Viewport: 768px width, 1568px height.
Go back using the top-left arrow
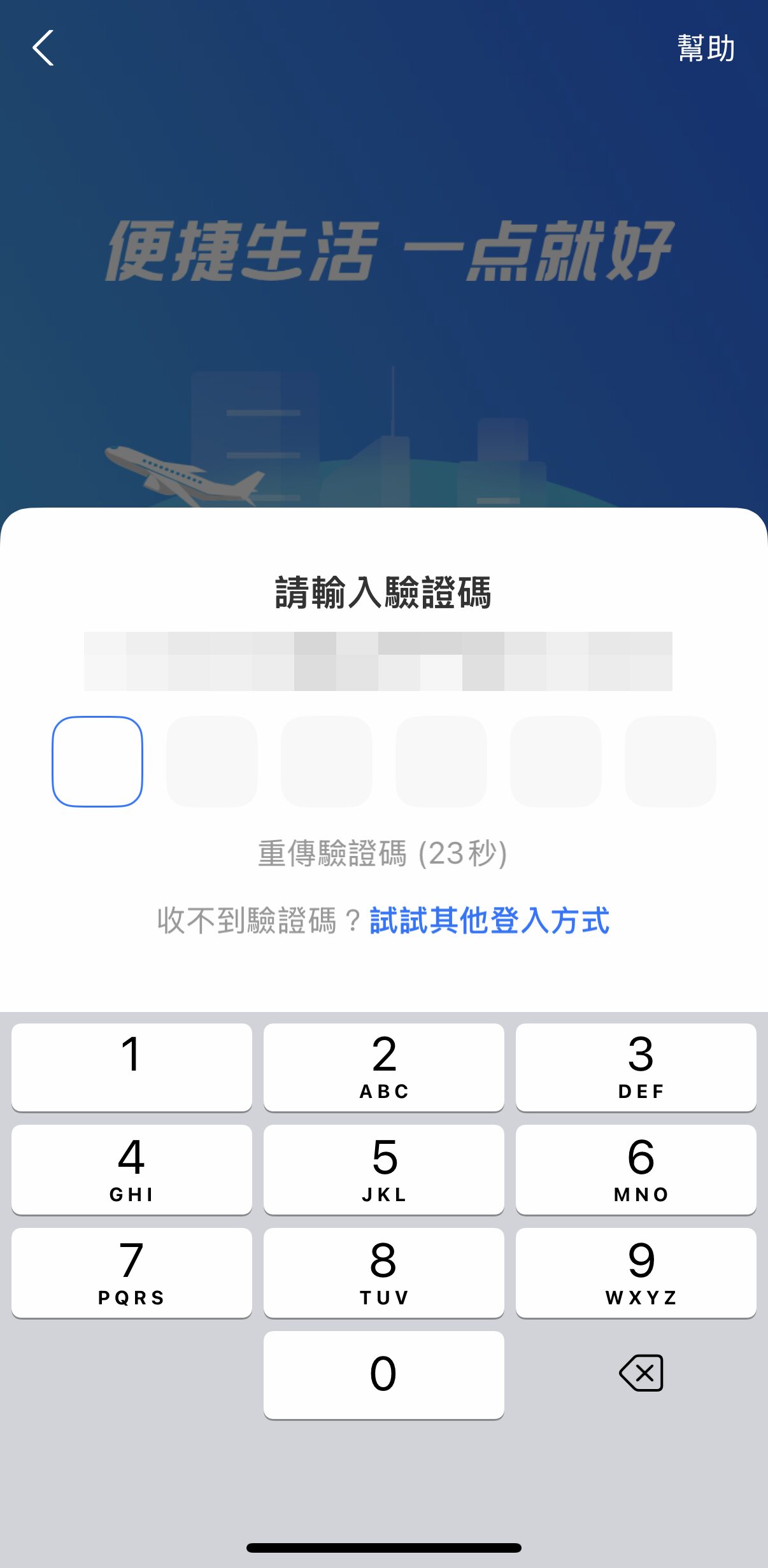point(43,48)
